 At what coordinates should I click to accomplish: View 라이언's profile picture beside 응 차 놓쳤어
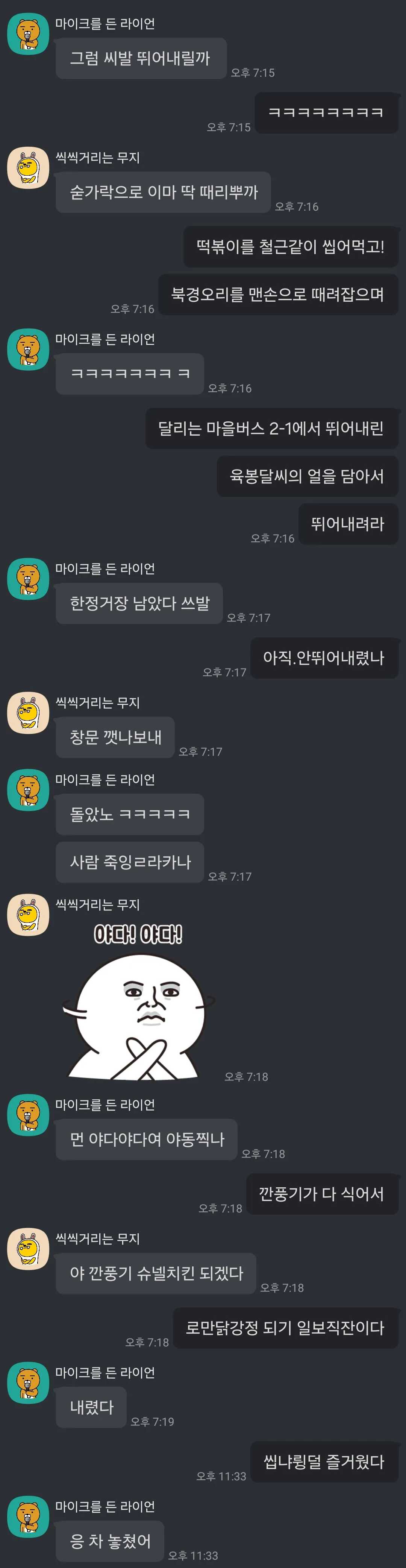28,1516
